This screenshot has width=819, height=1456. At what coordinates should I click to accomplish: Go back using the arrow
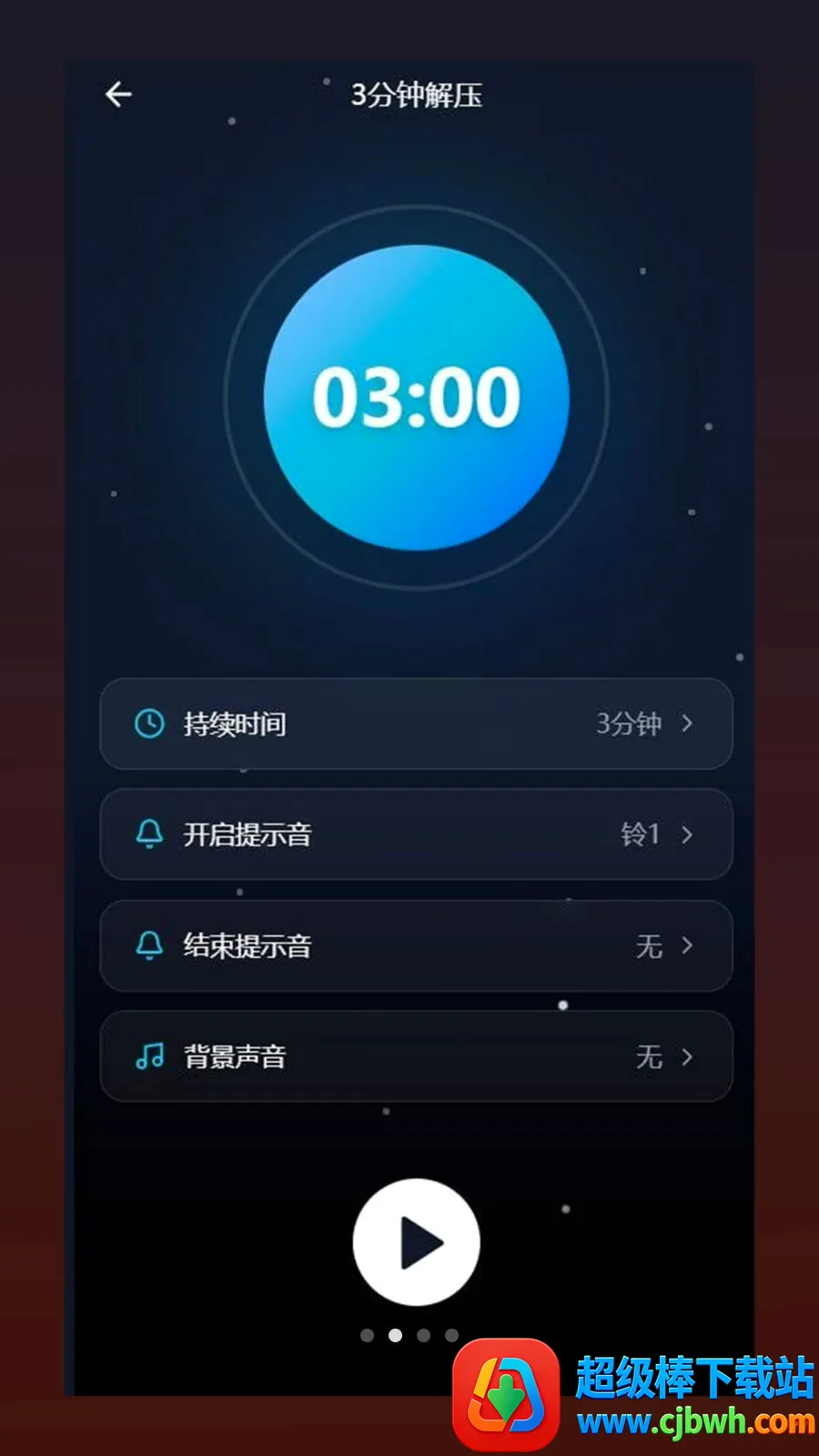(118, 94)
